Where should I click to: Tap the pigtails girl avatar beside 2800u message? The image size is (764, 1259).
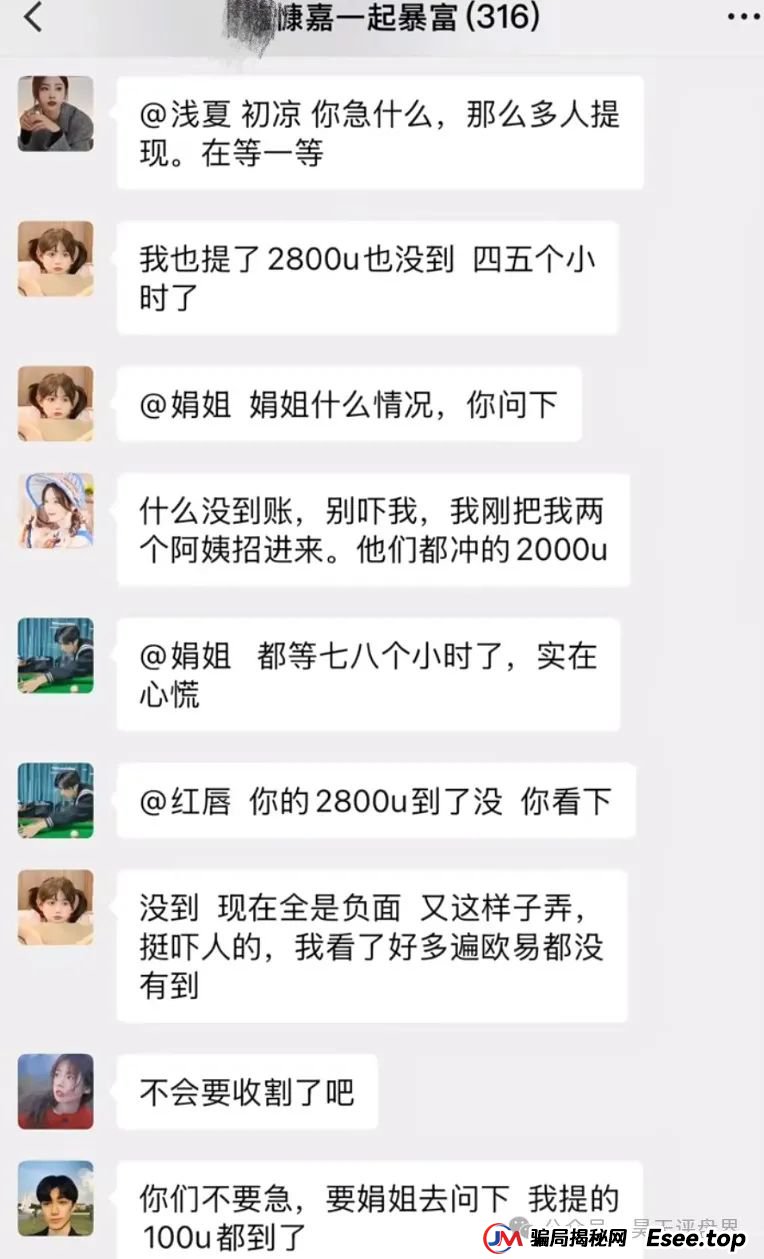click(x=55, y=259)
